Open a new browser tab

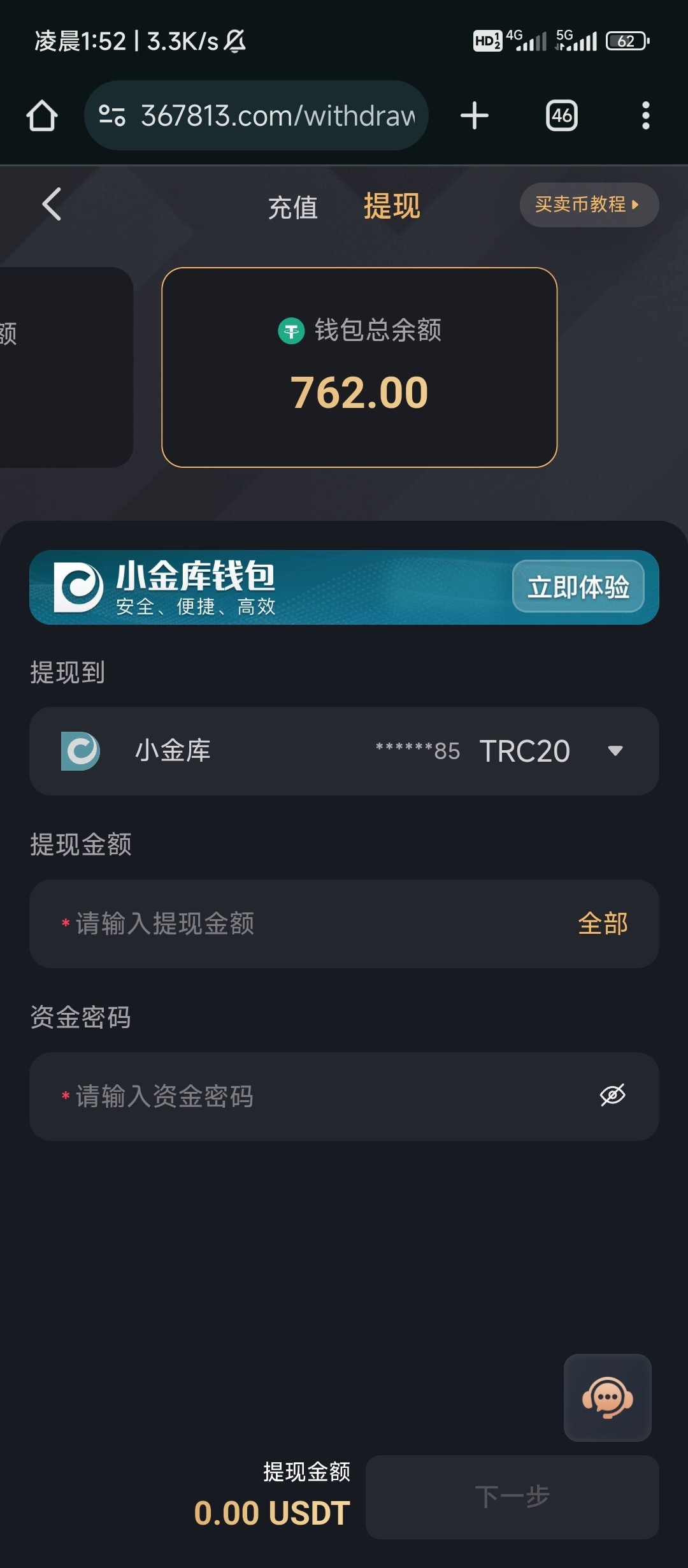point(475,115)
